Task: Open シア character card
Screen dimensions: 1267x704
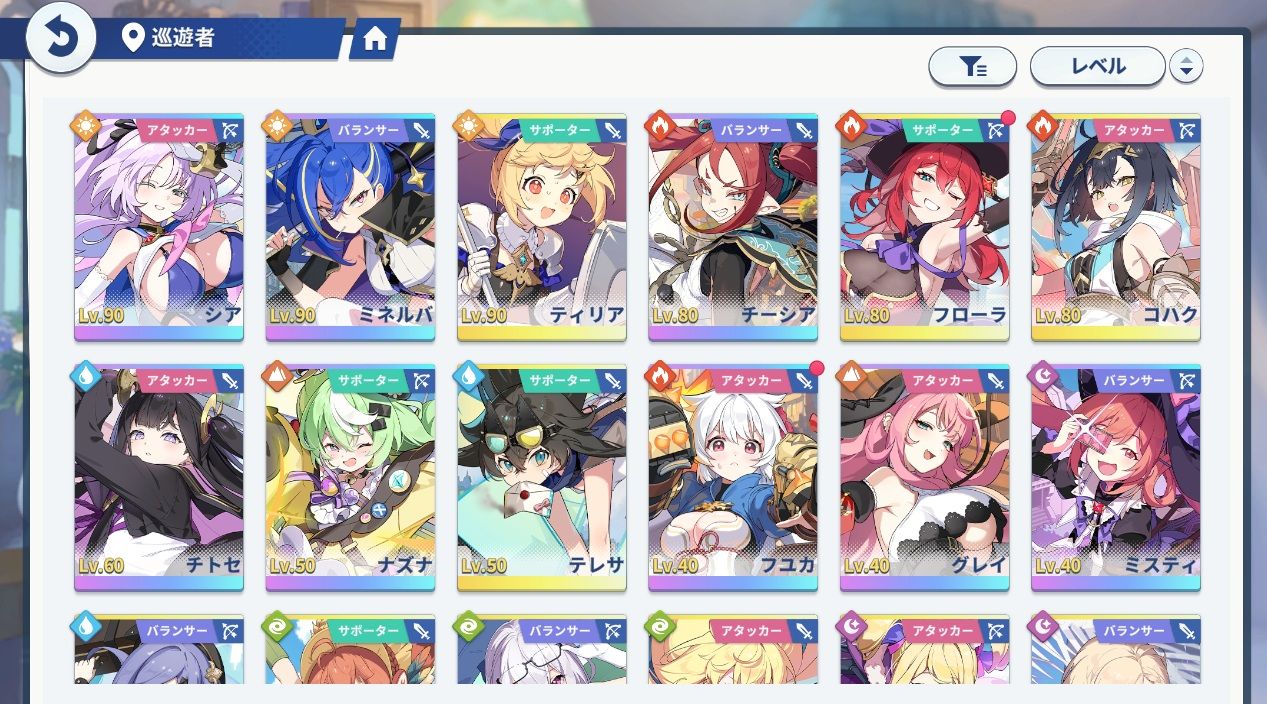Action: click(159, 227)
